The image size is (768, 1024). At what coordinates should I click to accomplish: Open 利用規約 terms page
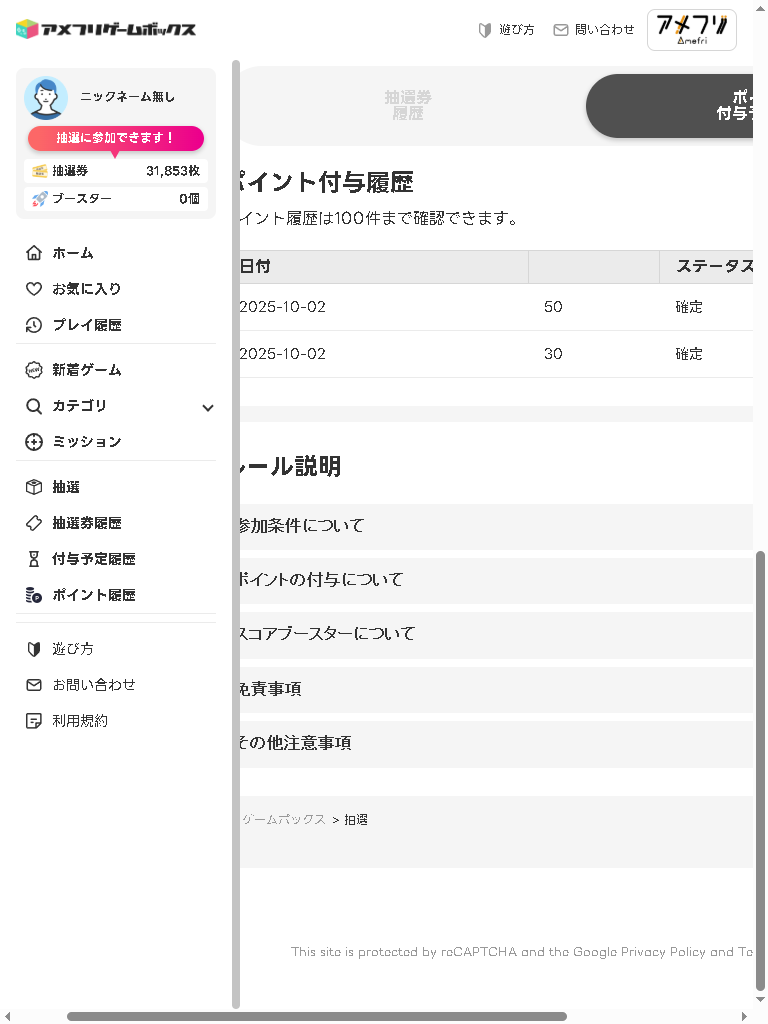(80, 721)
